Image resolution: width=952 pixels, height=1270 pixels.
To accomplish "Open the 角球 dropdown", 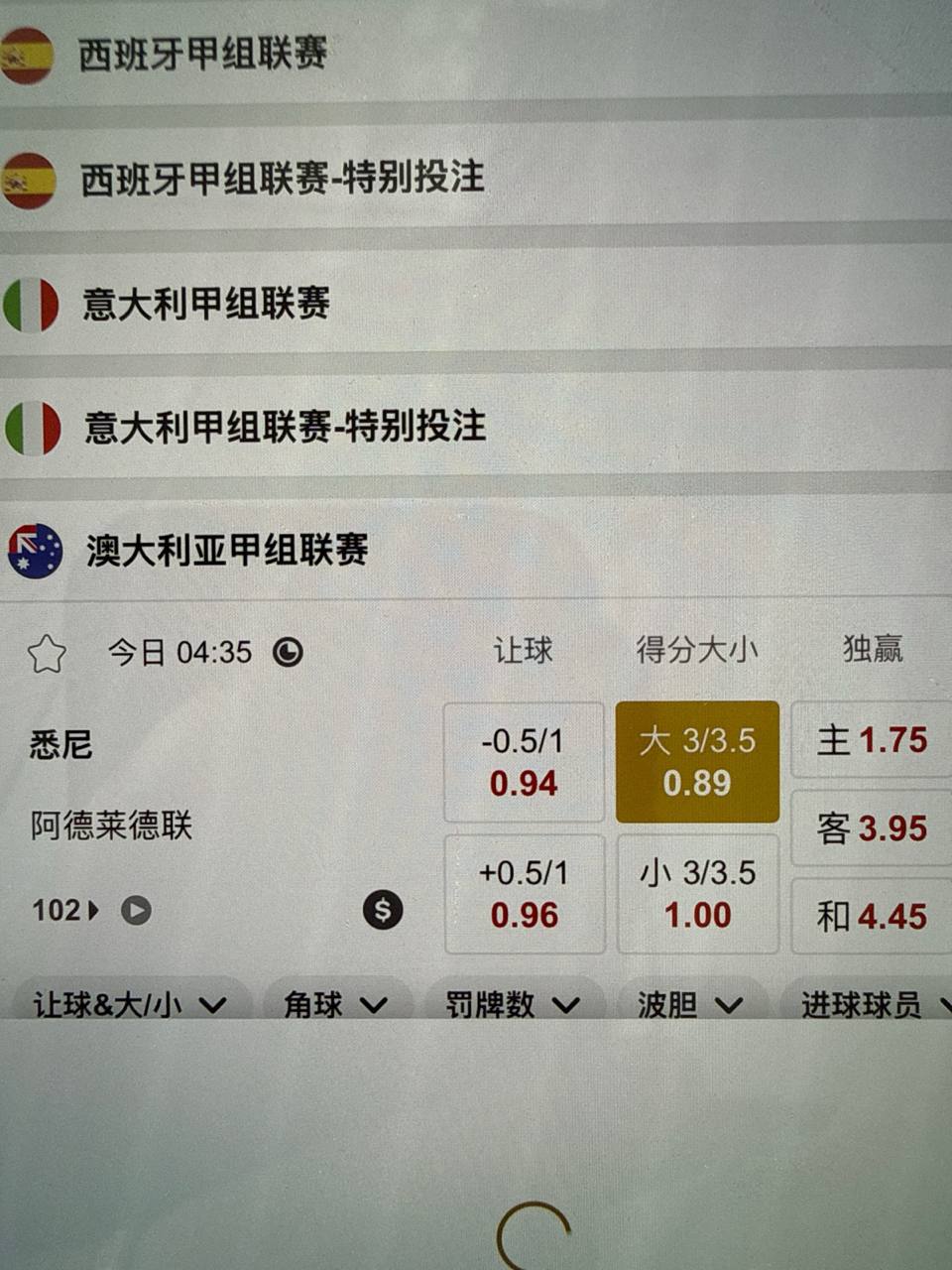I will 334,1004.
